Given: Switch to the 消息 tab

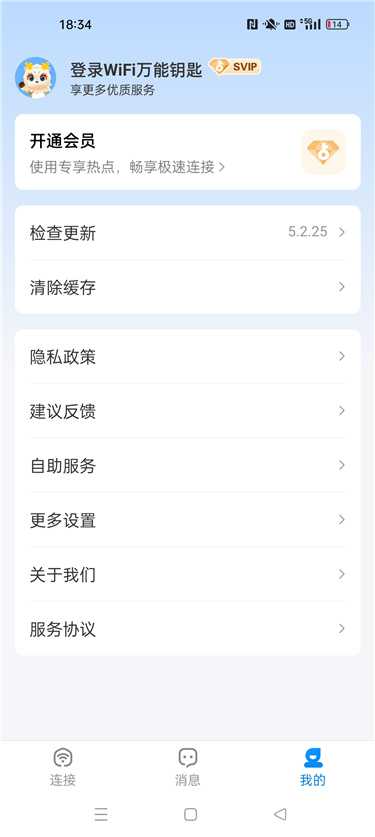Looking at the screenshot, I should pos(188,767).
